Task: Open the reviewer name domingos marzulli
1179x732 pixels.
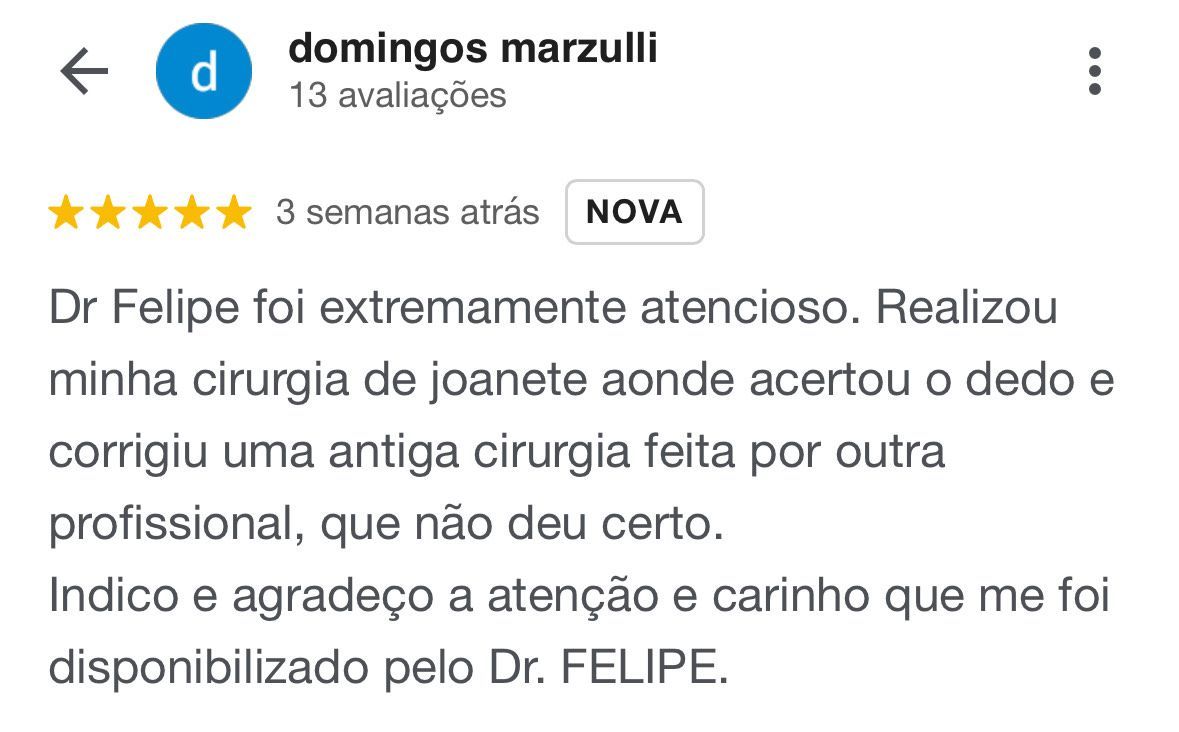Action: tap(473, 48)
